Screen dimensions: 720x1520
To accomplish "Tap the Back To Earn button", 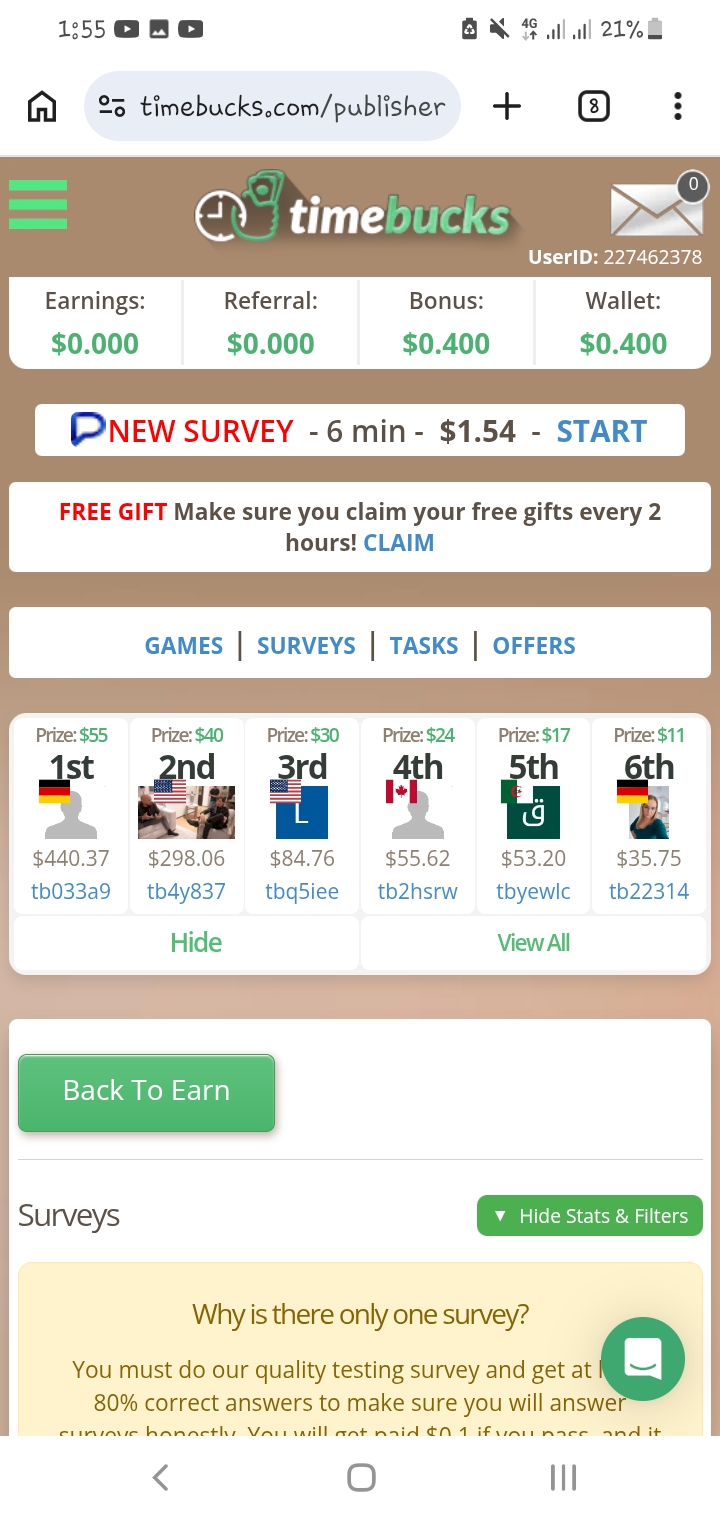I will [146, 1091].
